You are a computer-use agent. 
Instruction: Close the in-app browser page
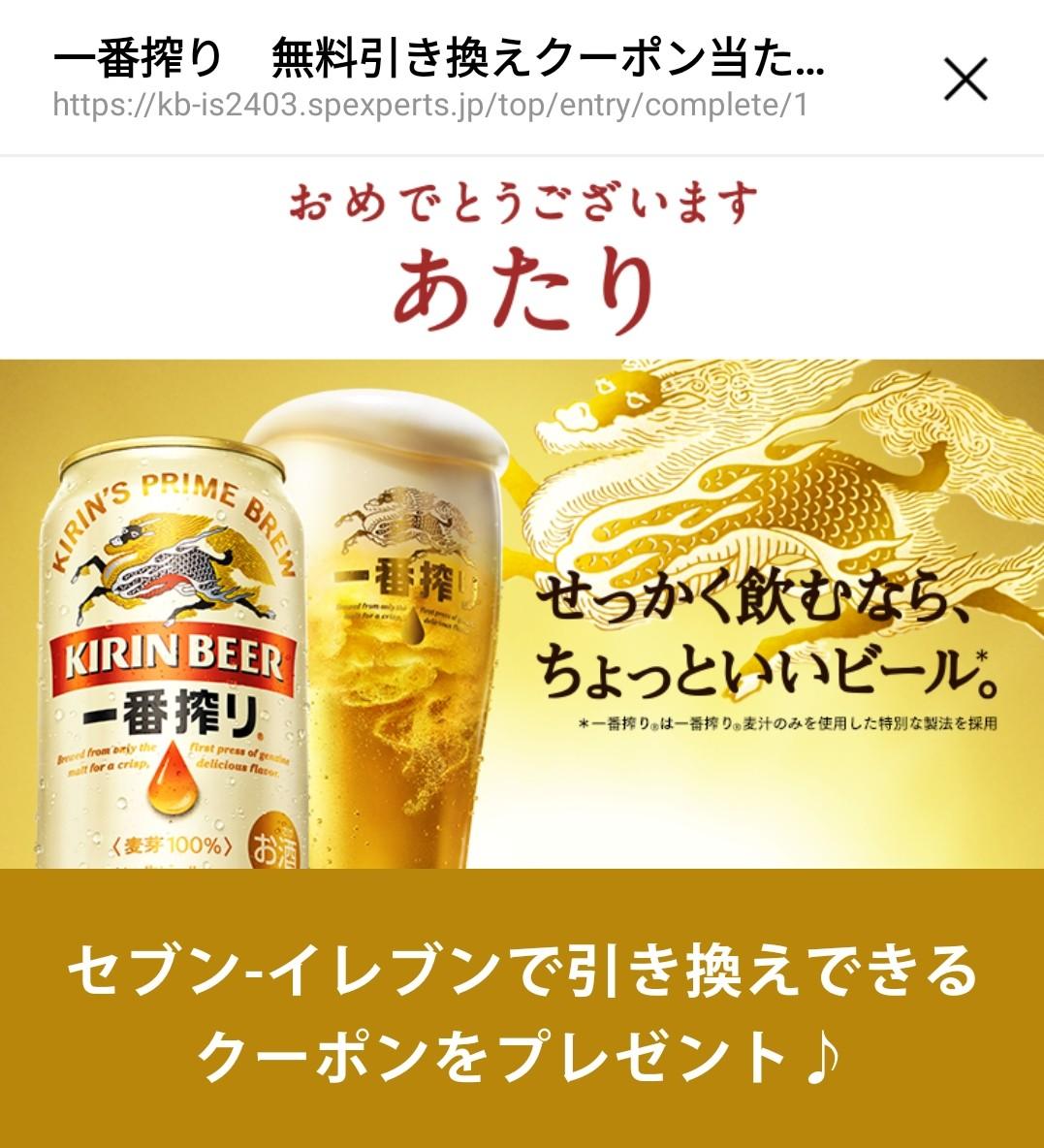click(965, 80)
